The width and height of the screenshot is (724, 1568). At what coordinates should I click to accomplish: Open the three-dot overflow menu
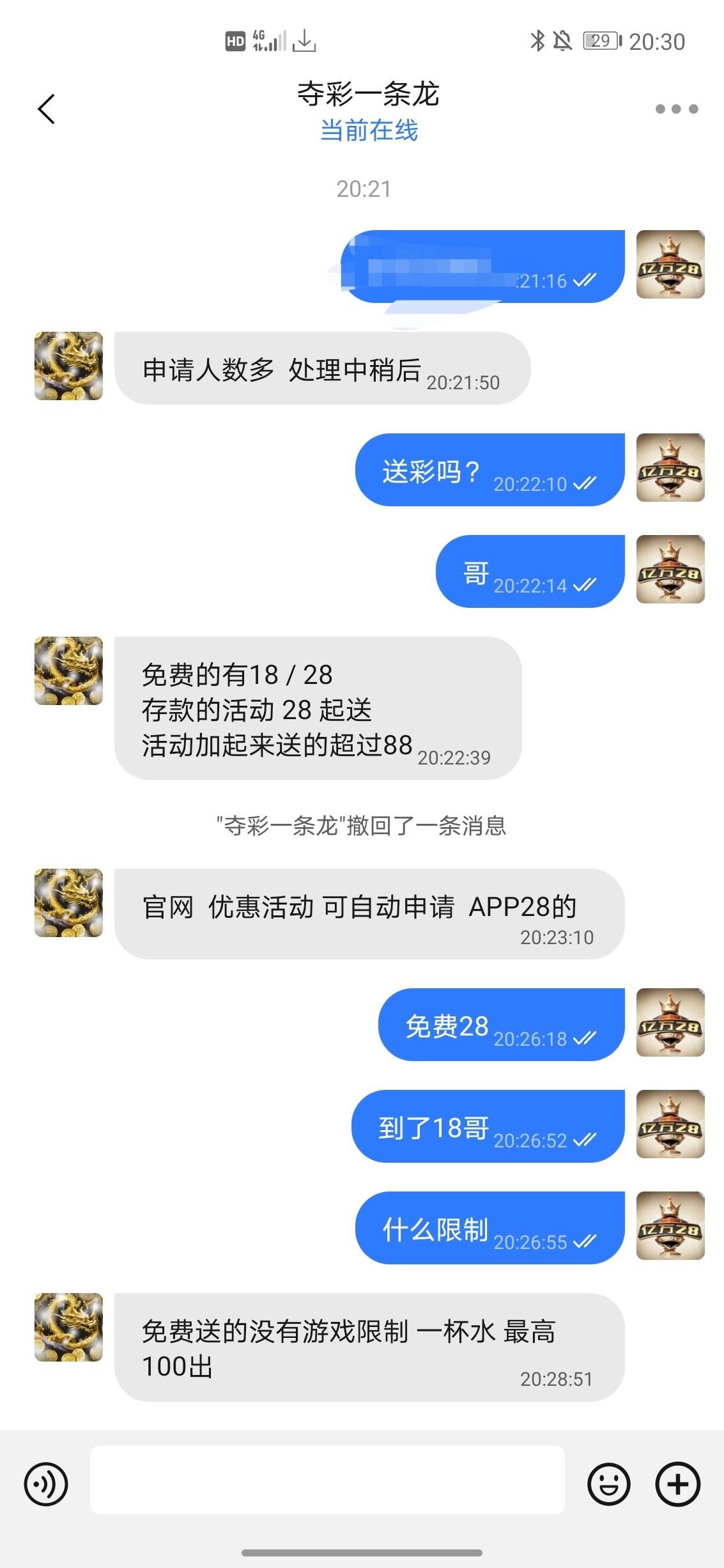(676, 109)
